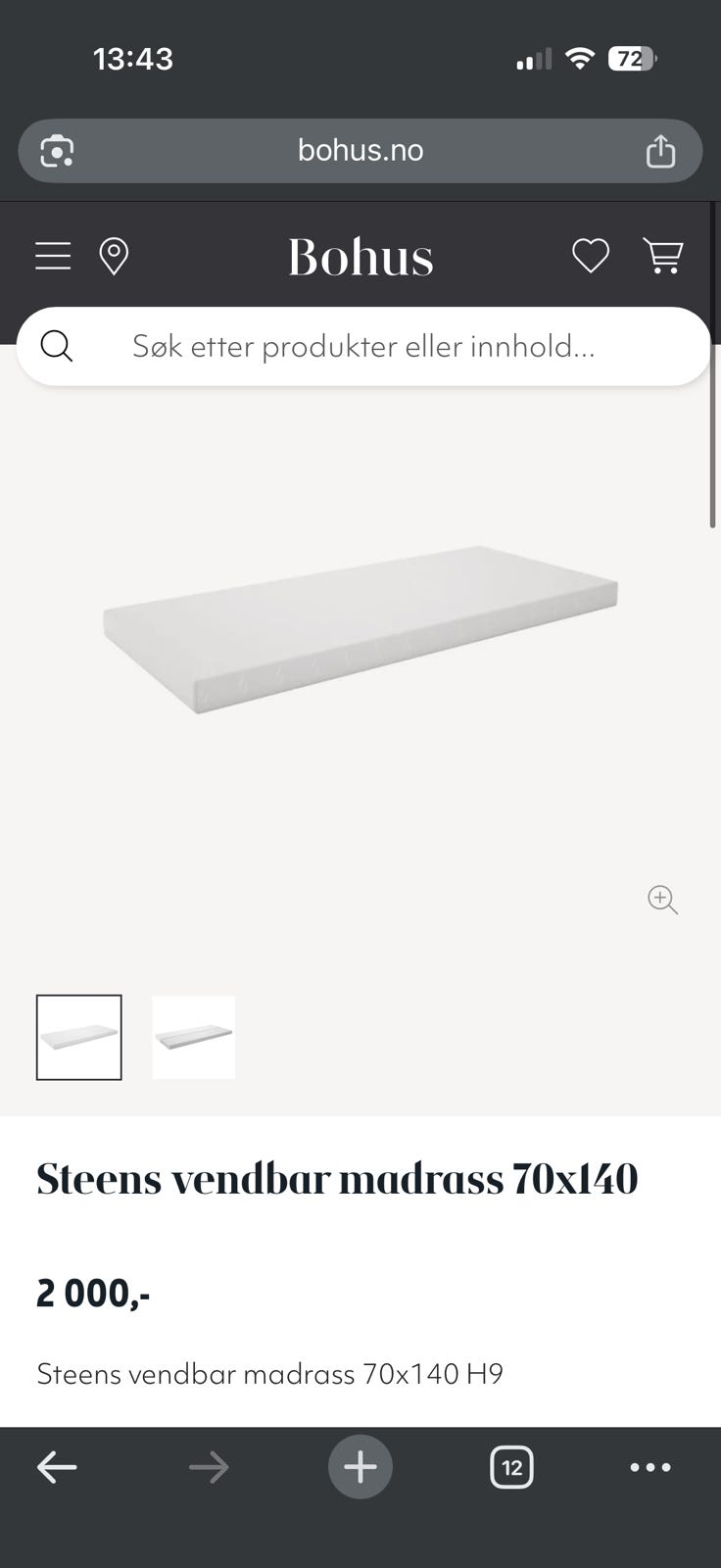Open a new browser tab

(360, 1467)
